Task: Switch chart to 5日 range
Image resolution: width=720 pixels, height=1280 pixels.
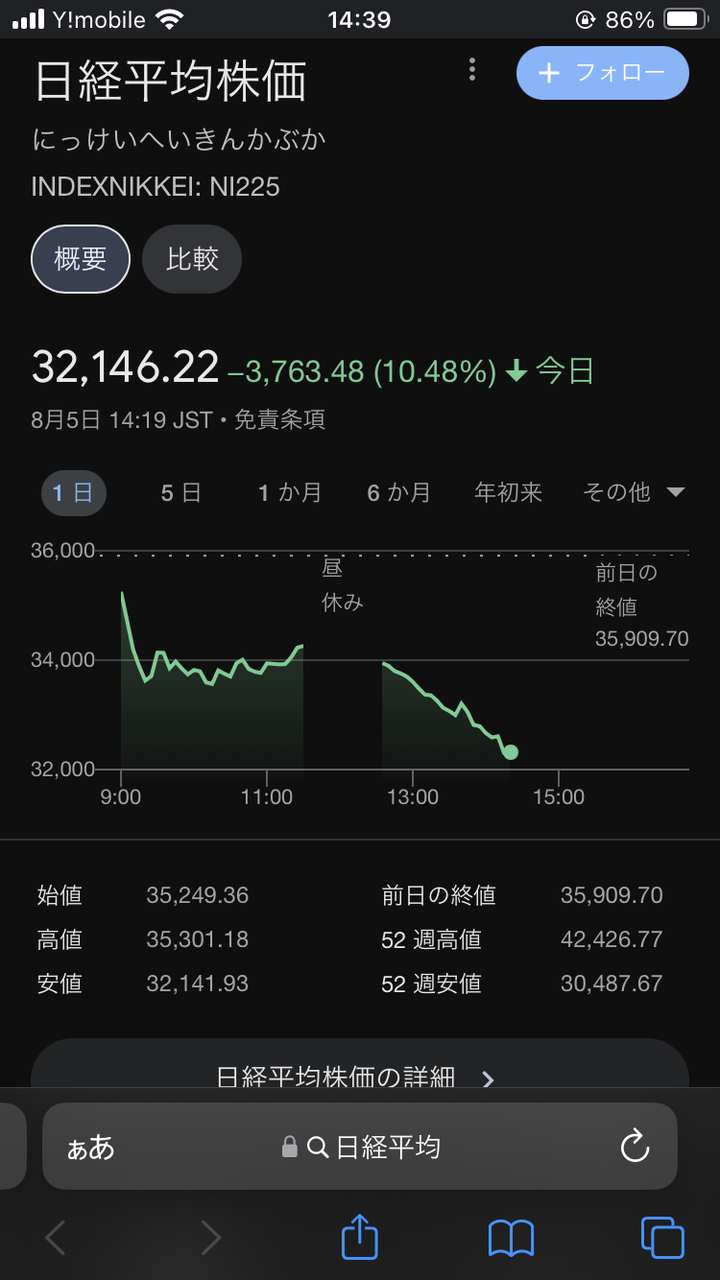Action: coord(181,493)
